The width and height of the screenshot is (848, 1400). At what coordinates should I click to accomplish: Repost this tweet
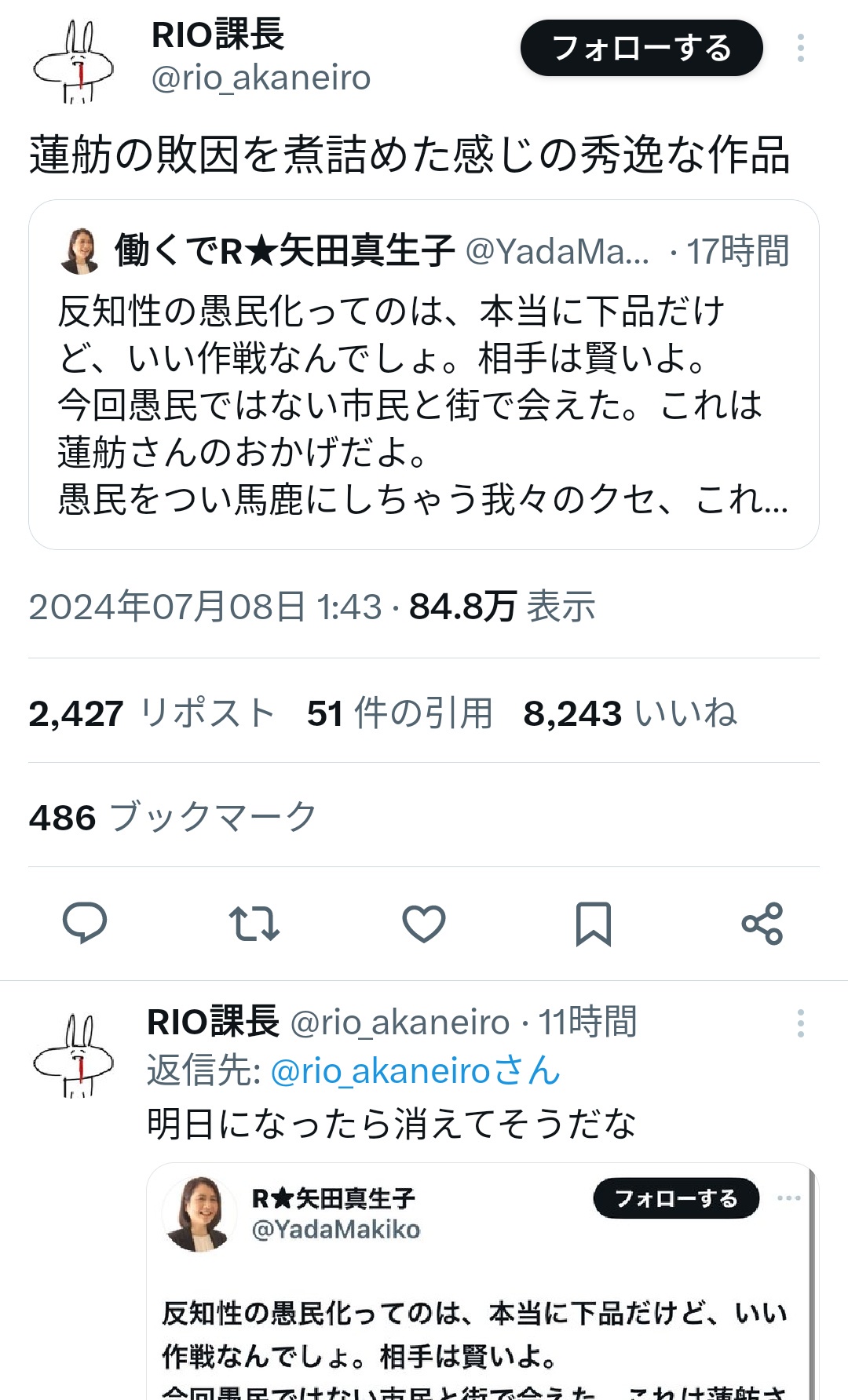(x=254, y=923)
